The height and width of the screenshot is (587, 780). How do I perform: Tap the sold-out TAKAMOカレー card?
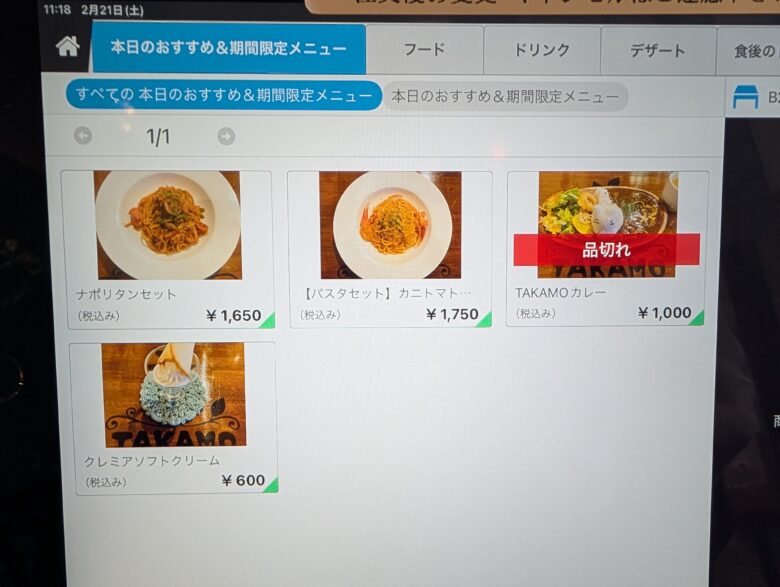tap(607, 248)
